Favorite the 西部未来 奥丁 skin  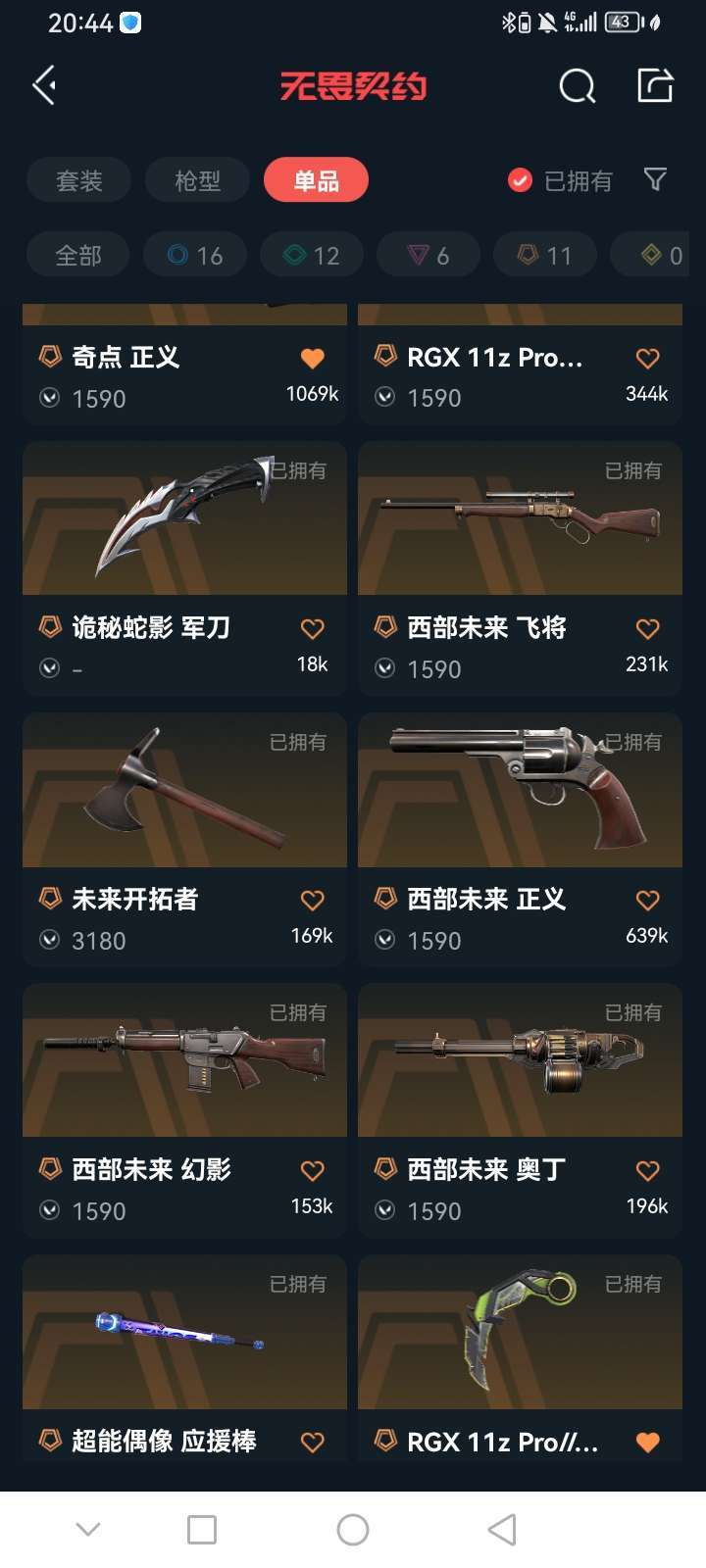647,1170
